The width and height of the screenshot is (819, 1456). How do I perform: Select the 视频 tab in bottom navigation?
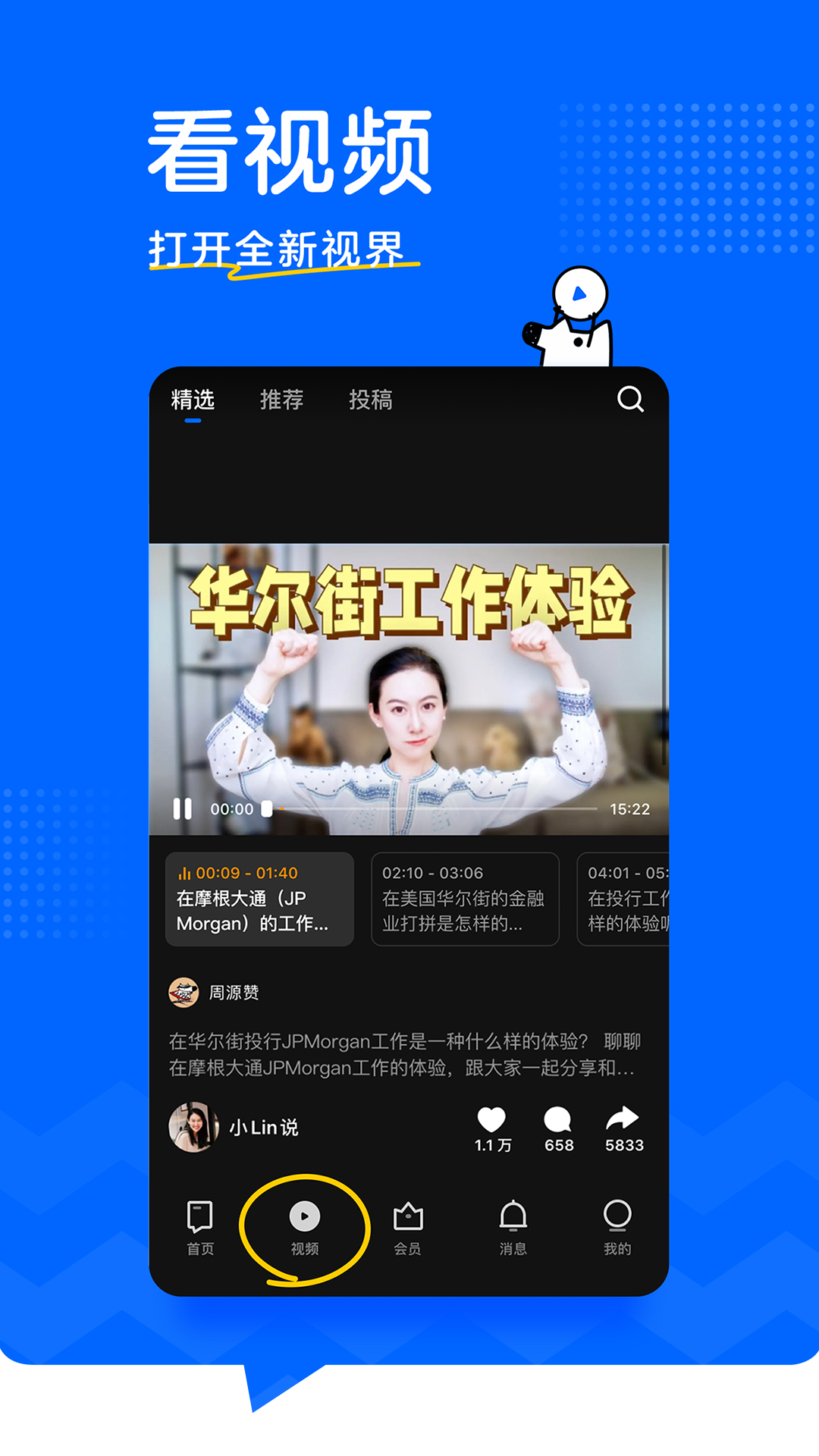point(304,1226)
